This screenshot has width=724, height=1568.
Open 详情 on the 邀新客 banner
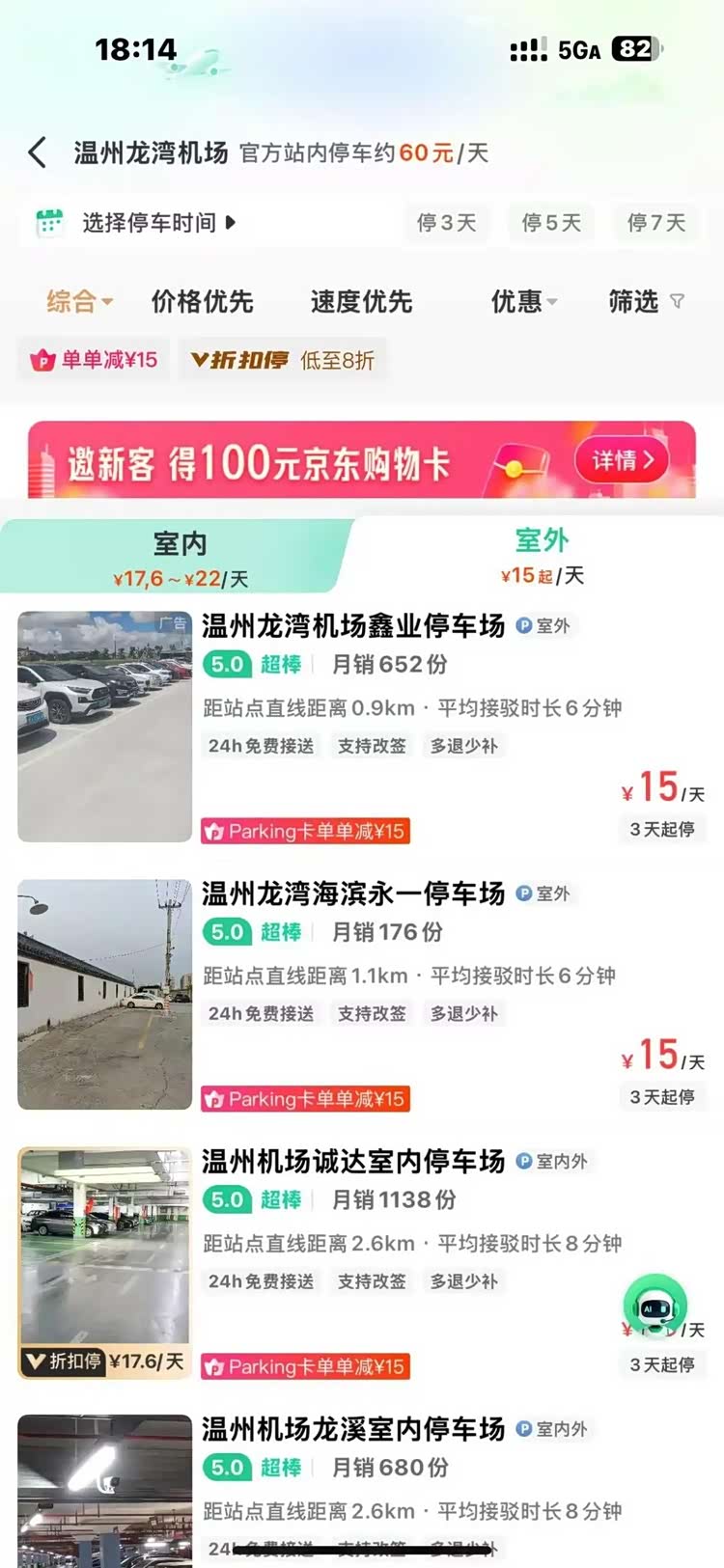point(623,460)
